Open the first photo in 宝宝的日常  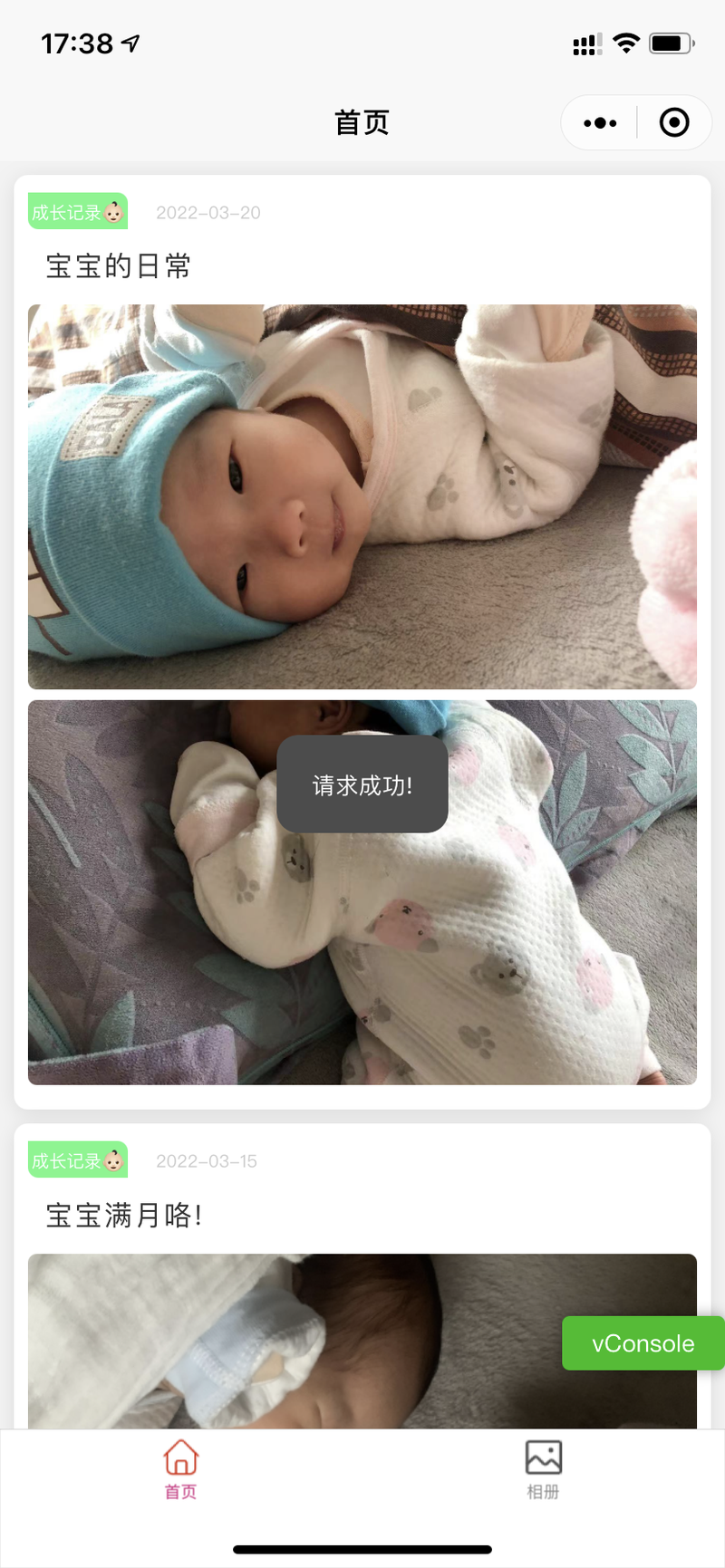pyautogui.click(x=362, y=496)
